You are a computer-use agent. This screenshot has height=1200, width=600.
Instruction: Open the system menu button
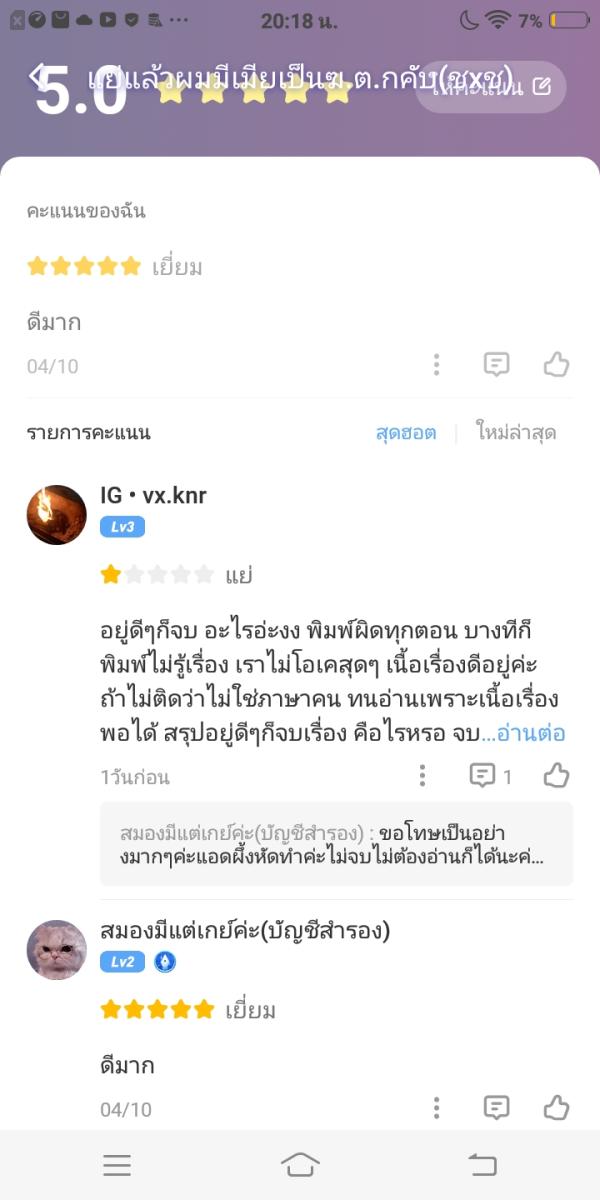click(117, 1165)
